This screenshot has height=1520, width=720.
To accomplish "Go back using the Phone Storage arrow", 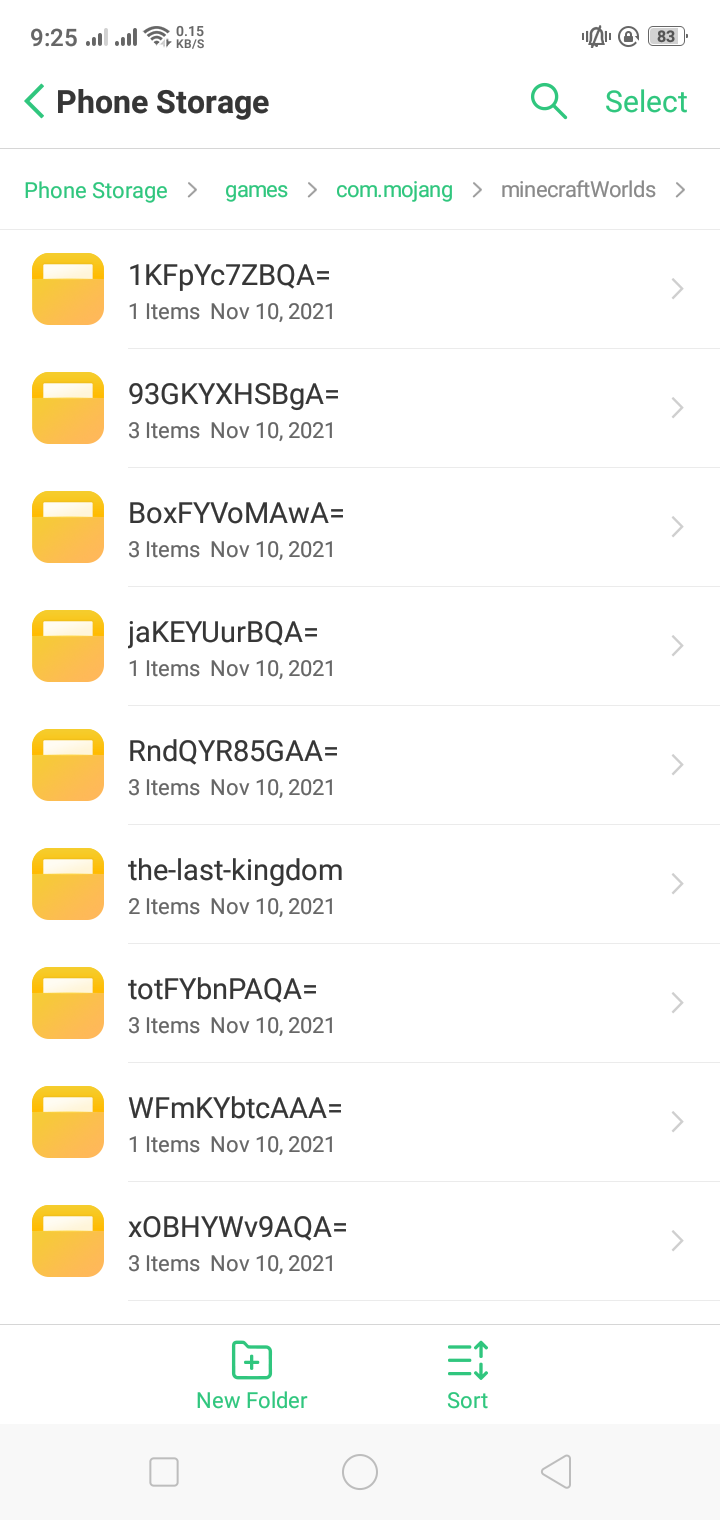I will click(x=35, y=102).
